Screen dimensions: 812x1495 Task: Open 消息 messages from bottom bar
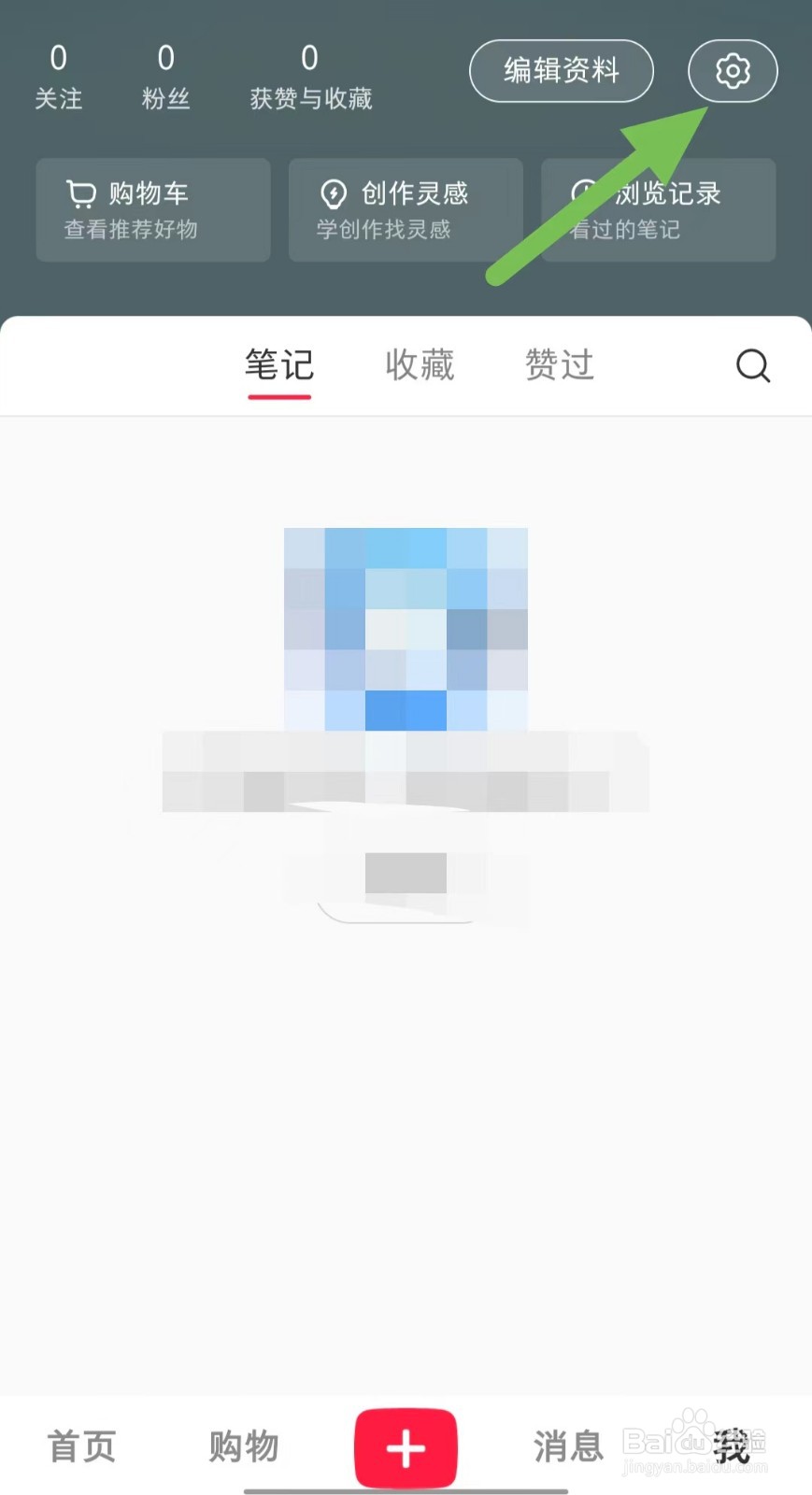click(x=567, y=1446)
